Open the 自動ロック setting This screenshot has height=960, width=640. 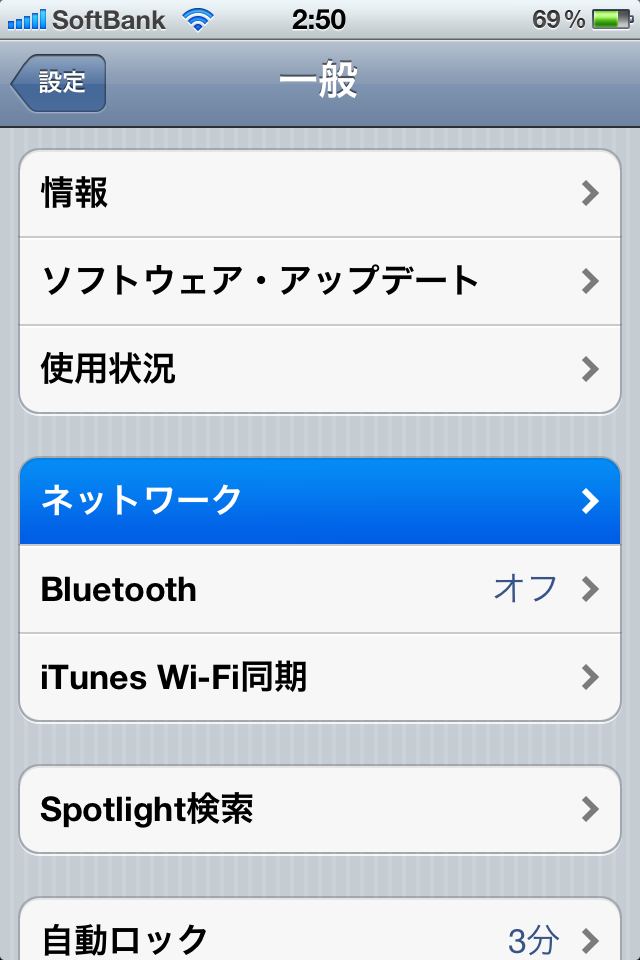coord(320,935)
